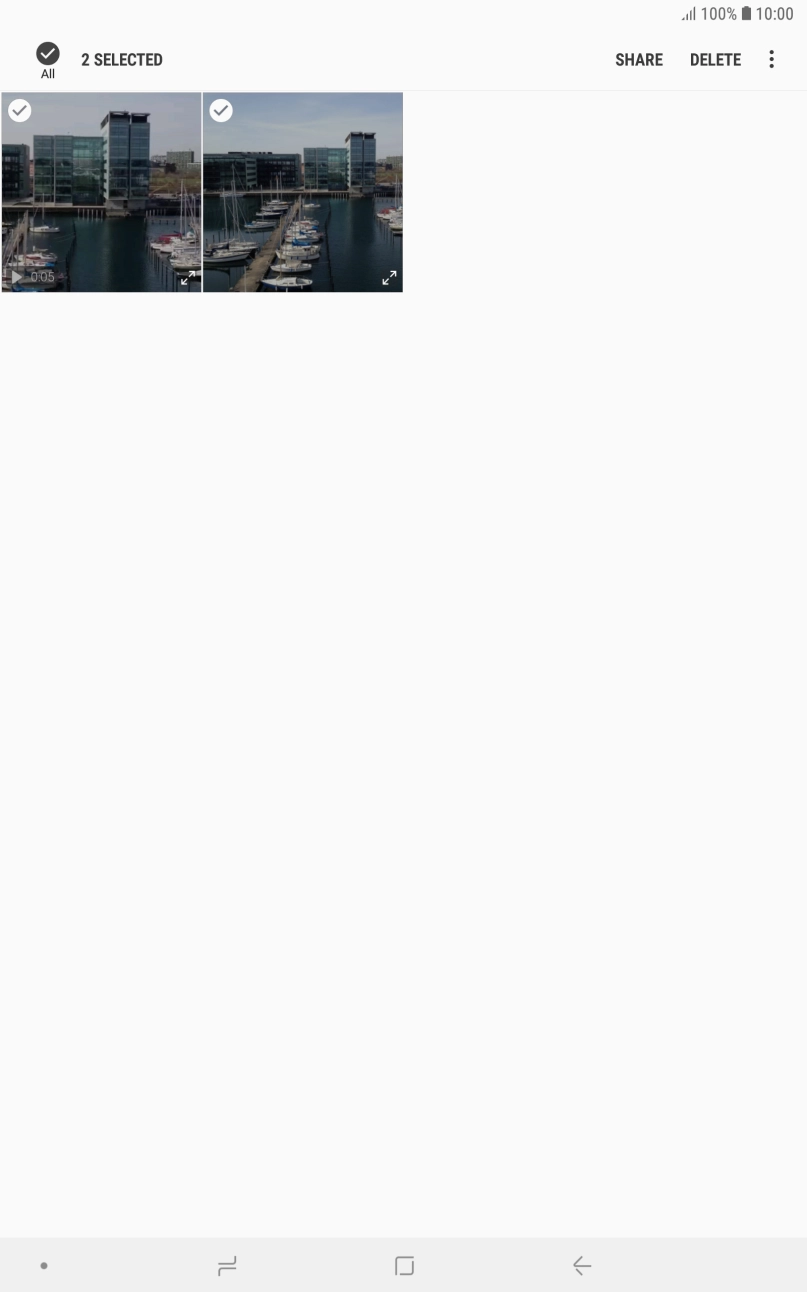Open recent apps
This screenshot has width=807, height=1292.
coord(227,1266)
